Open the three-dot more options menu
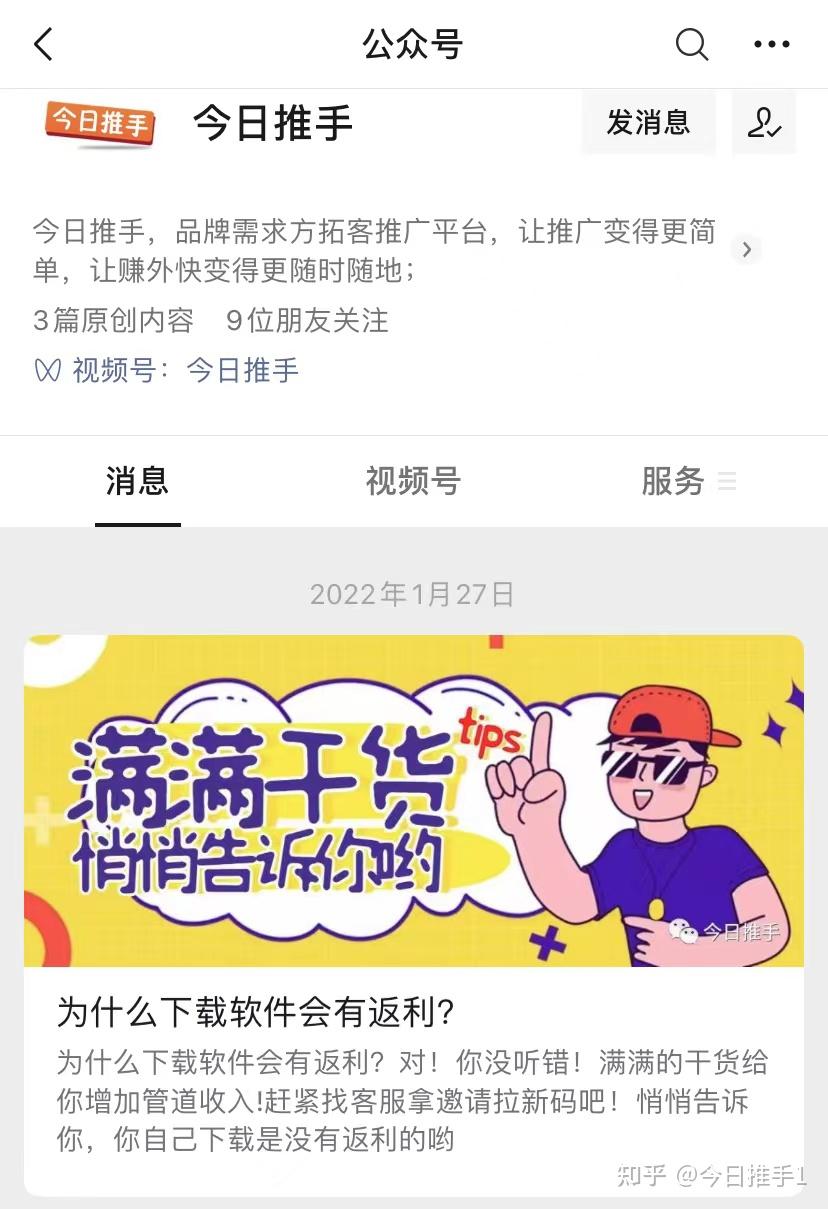 click(x=770, y=44)
